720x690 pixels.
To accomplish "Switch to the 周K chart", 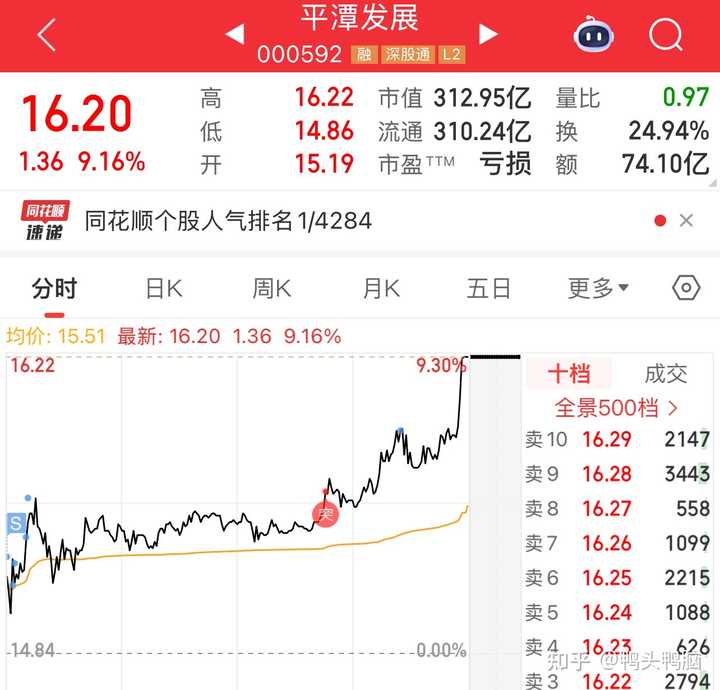I will coord(272,289).
